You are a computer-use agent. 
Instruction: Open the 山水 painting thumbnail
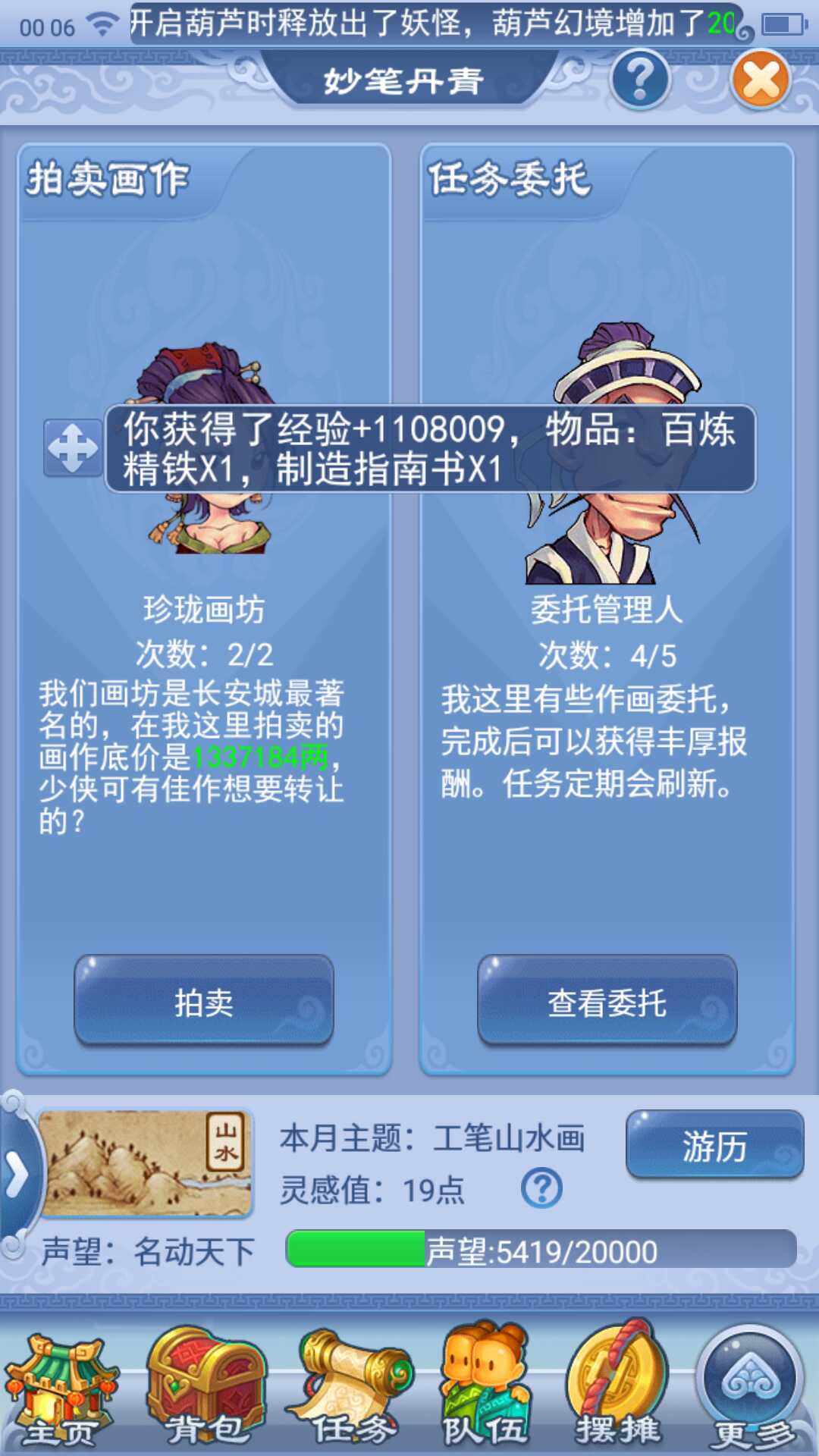click(x=144, y=1164)
